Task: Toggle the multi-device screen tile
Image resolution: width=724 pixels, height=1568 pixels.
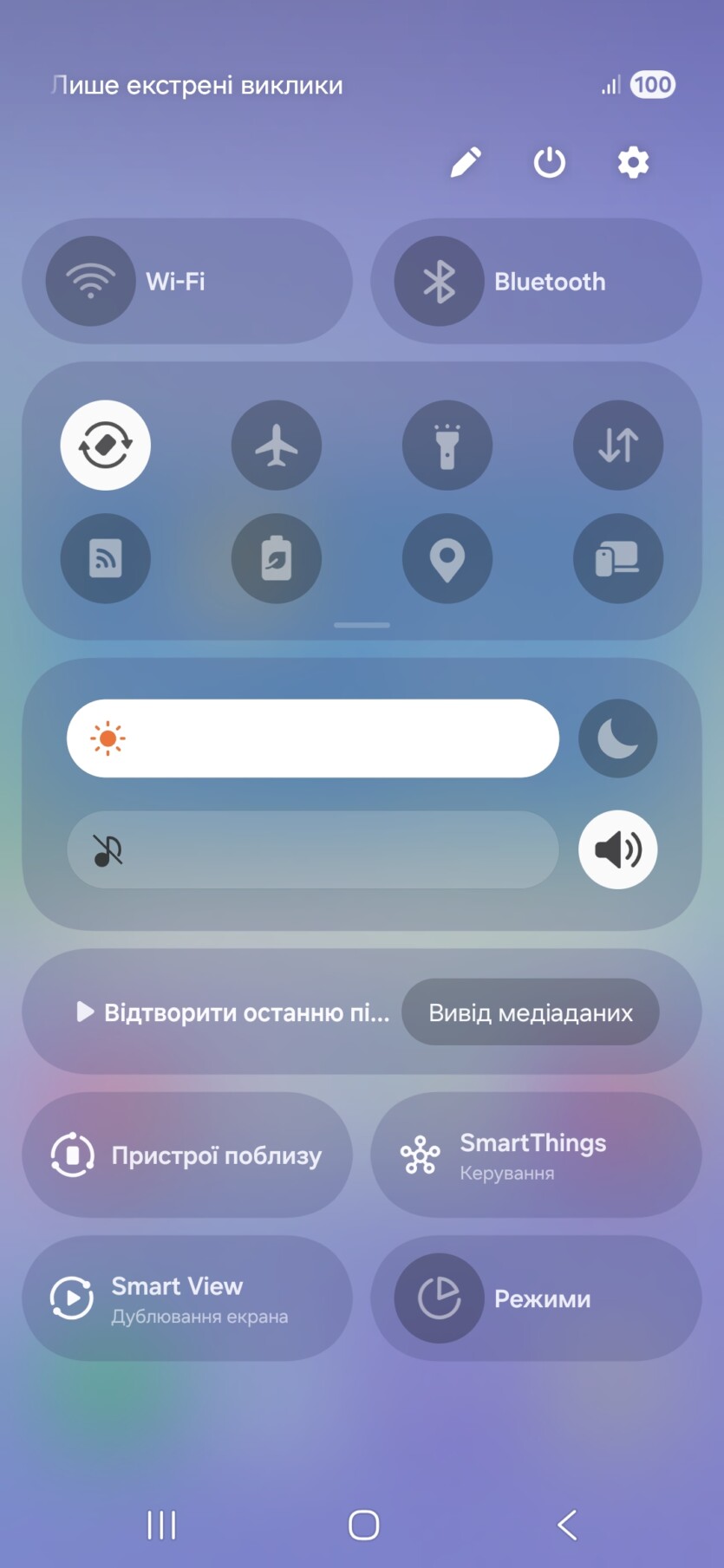Action: tap(618, 559)
